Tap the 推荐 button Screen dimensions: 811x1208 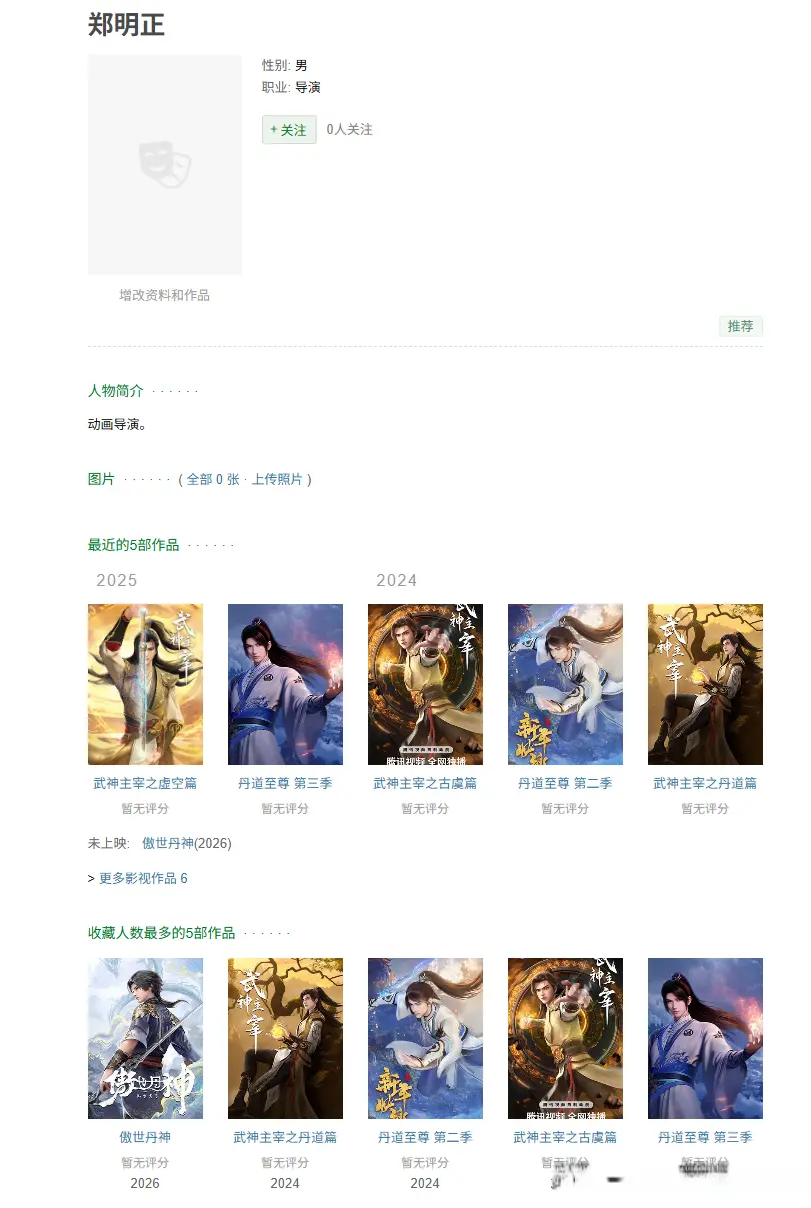pos(740,326)
